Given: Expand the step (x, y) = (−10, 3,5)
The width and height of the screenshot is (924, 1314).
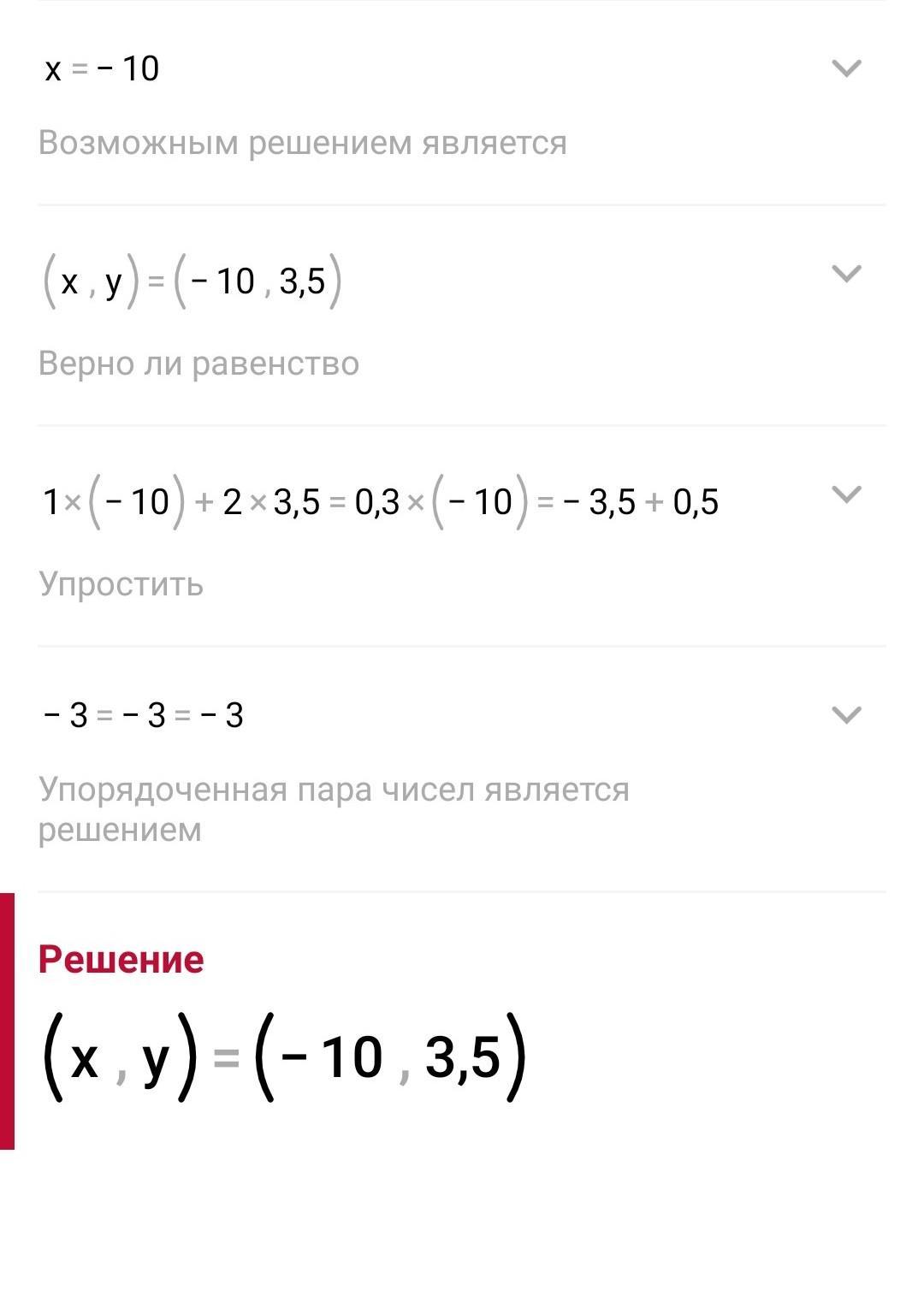Looking at the screenshot, I should [x=846, y=275].
